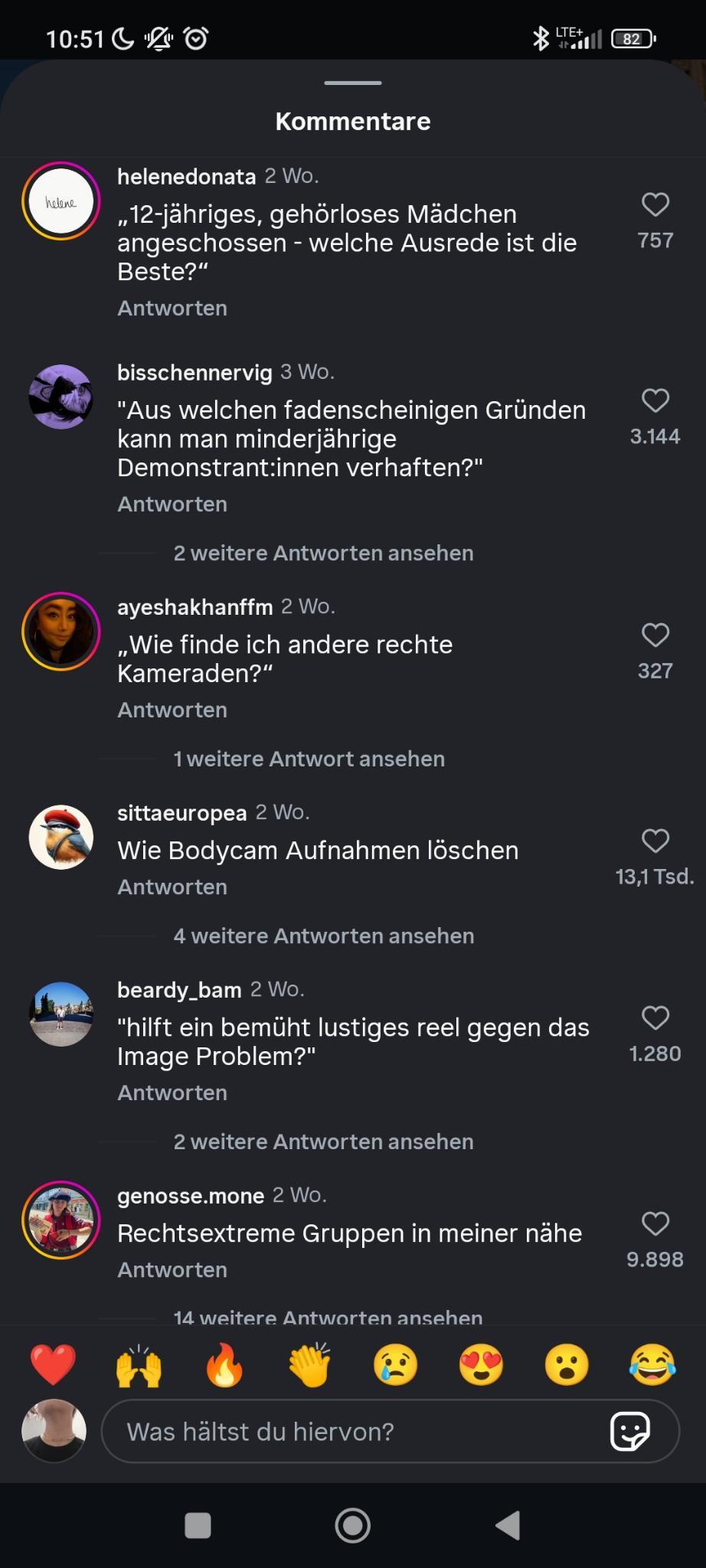Expand 4 weitere Antworten under sittaeuropea
Screen dimensions: 706x1568
tap(322, 936)
